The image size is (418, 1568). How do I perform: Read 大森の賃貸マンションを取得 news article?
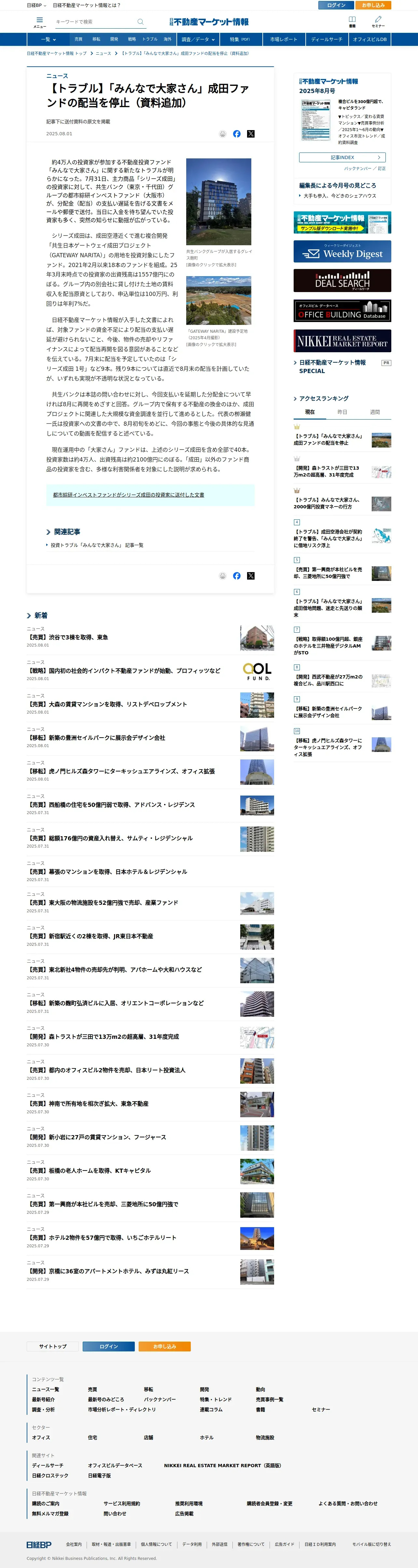pos(108,704)
